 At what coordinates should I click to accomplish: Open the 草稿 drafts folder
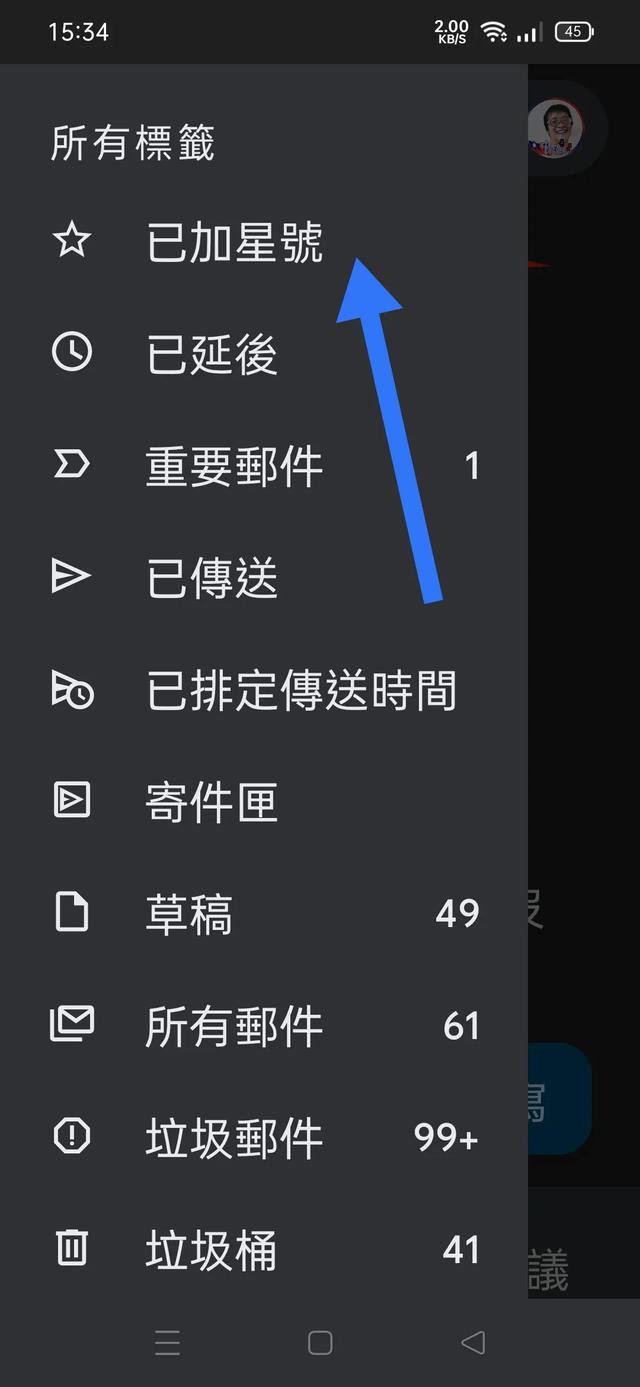(190, 915)
